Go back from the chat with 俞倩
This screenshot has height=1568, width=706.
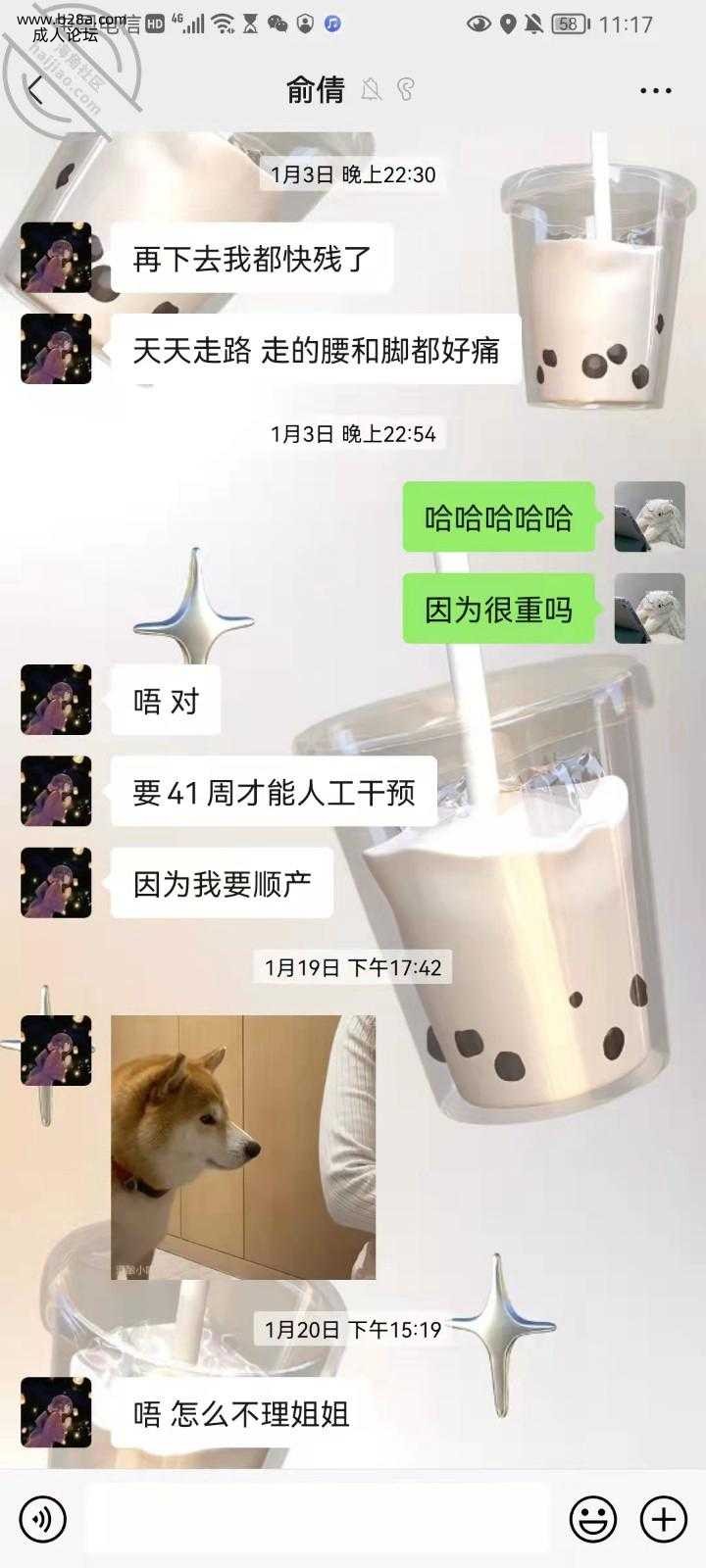click(36, 90)
